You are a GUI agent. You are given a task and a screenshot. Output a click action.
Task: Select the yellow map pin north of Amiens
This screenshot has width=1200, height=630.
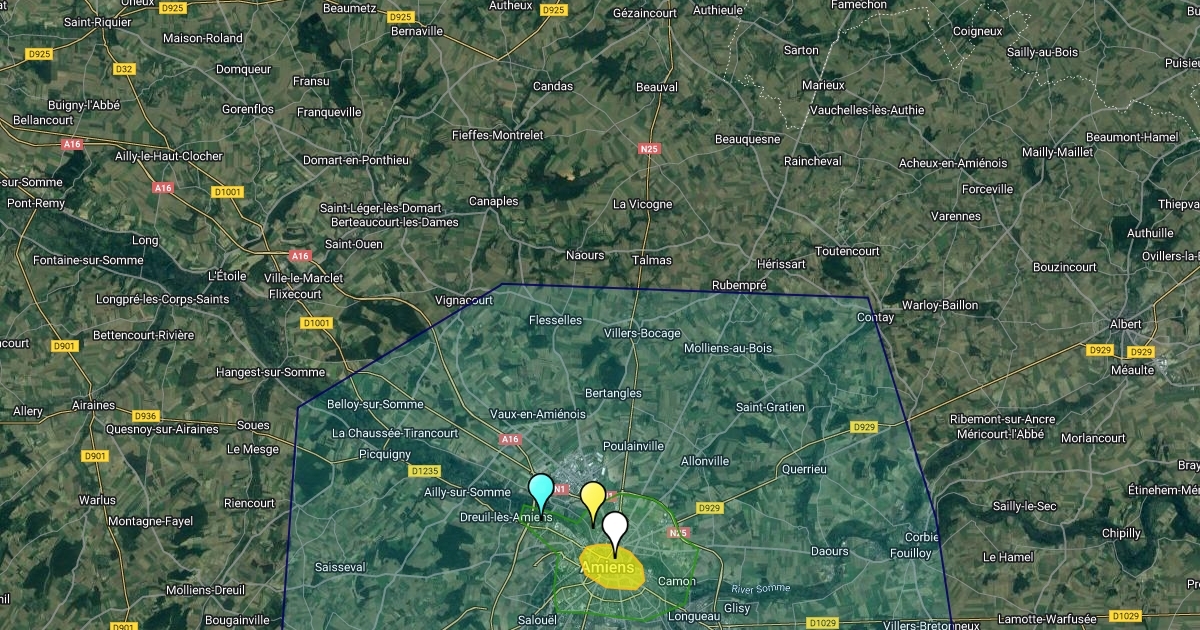(593, 498)
